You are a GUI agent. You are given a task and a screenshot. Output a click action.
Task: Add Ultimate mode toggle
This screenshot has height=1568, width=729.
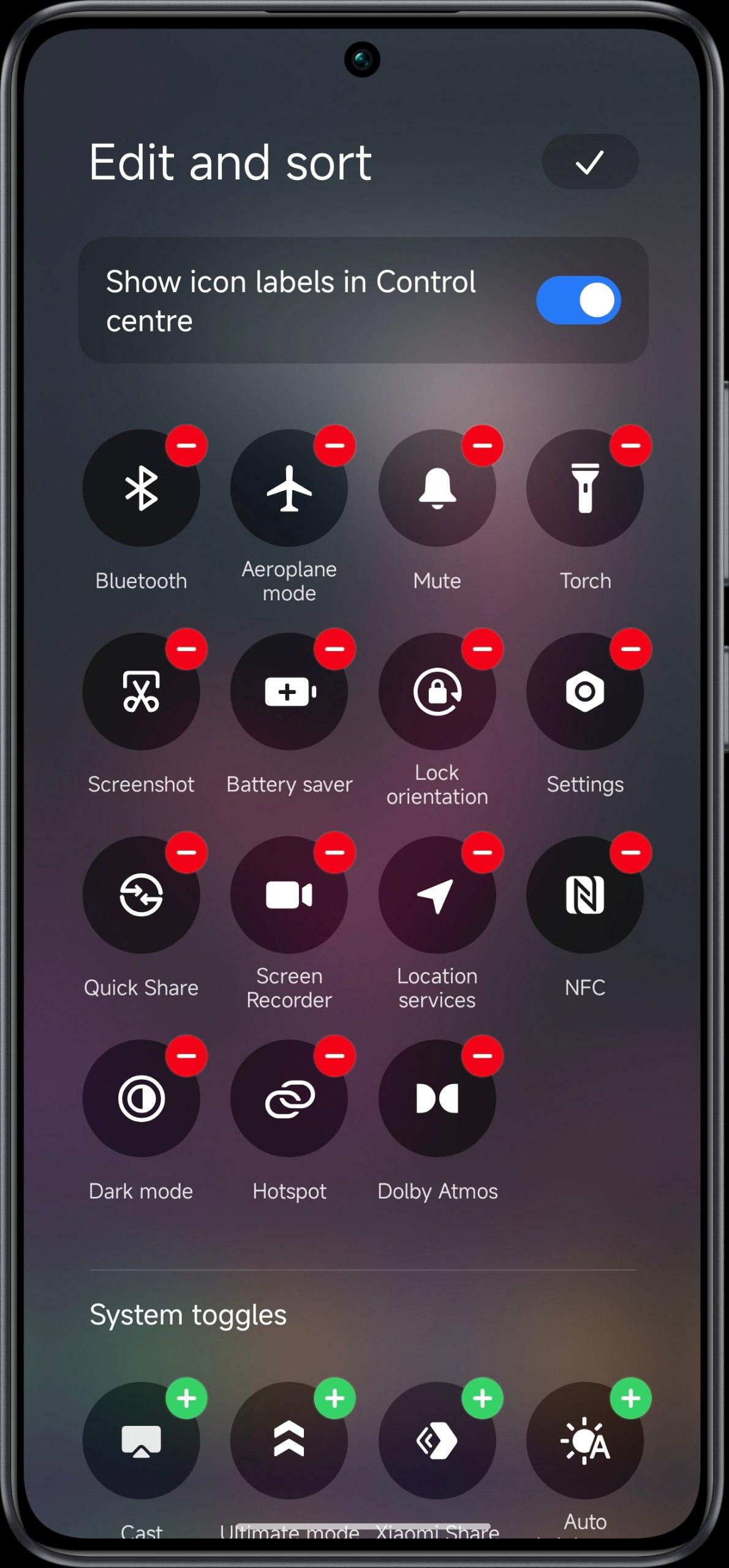tap(334, 1398)
